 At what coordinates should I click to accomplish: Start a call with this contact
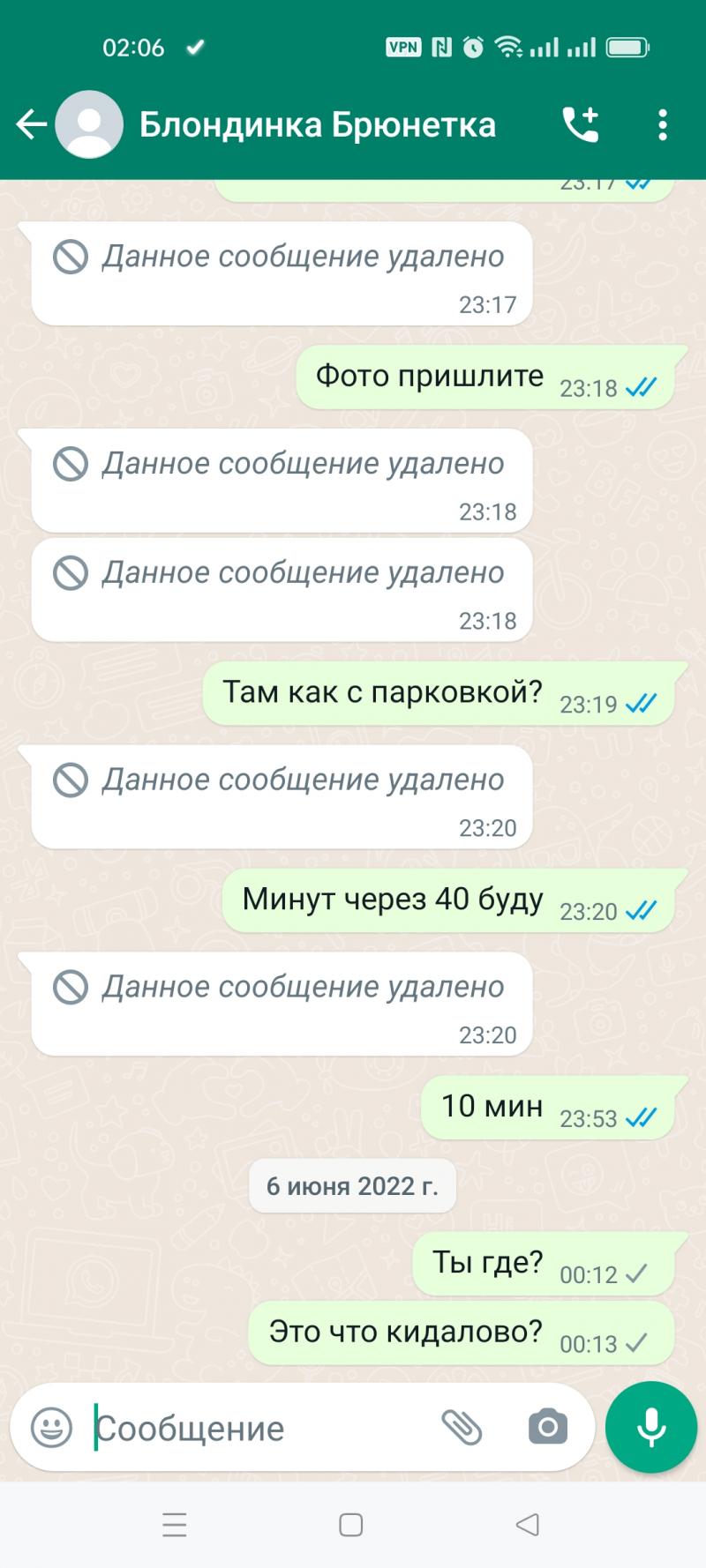pos(581,124)
